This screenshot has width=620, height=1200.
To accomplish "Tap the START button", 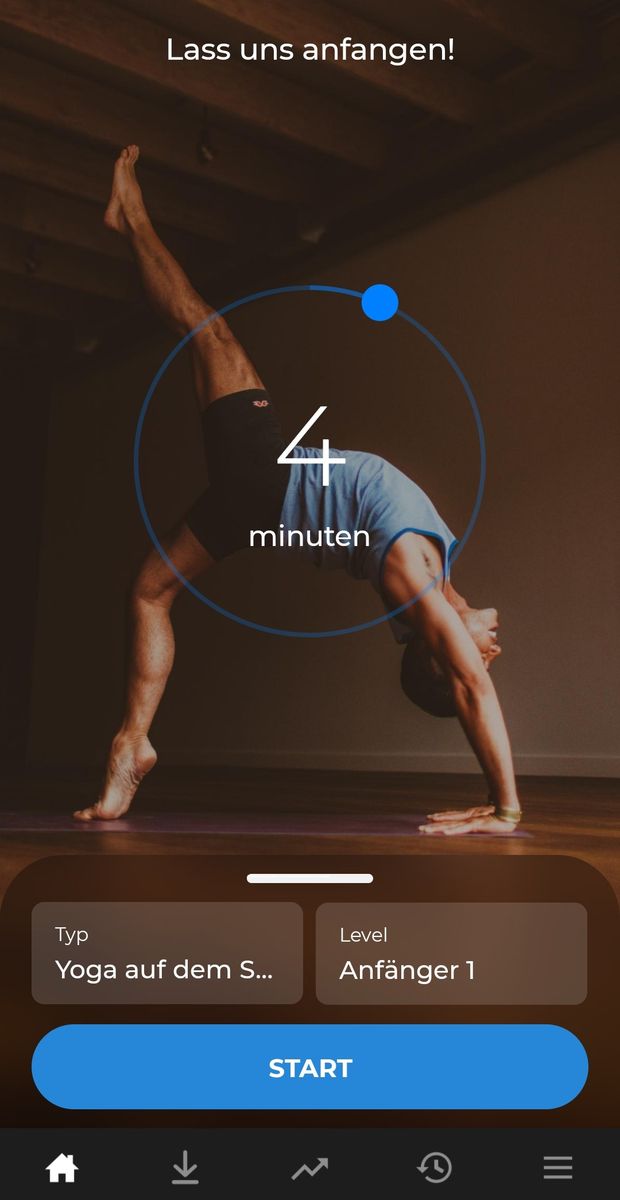I will tap(310, 1067).
